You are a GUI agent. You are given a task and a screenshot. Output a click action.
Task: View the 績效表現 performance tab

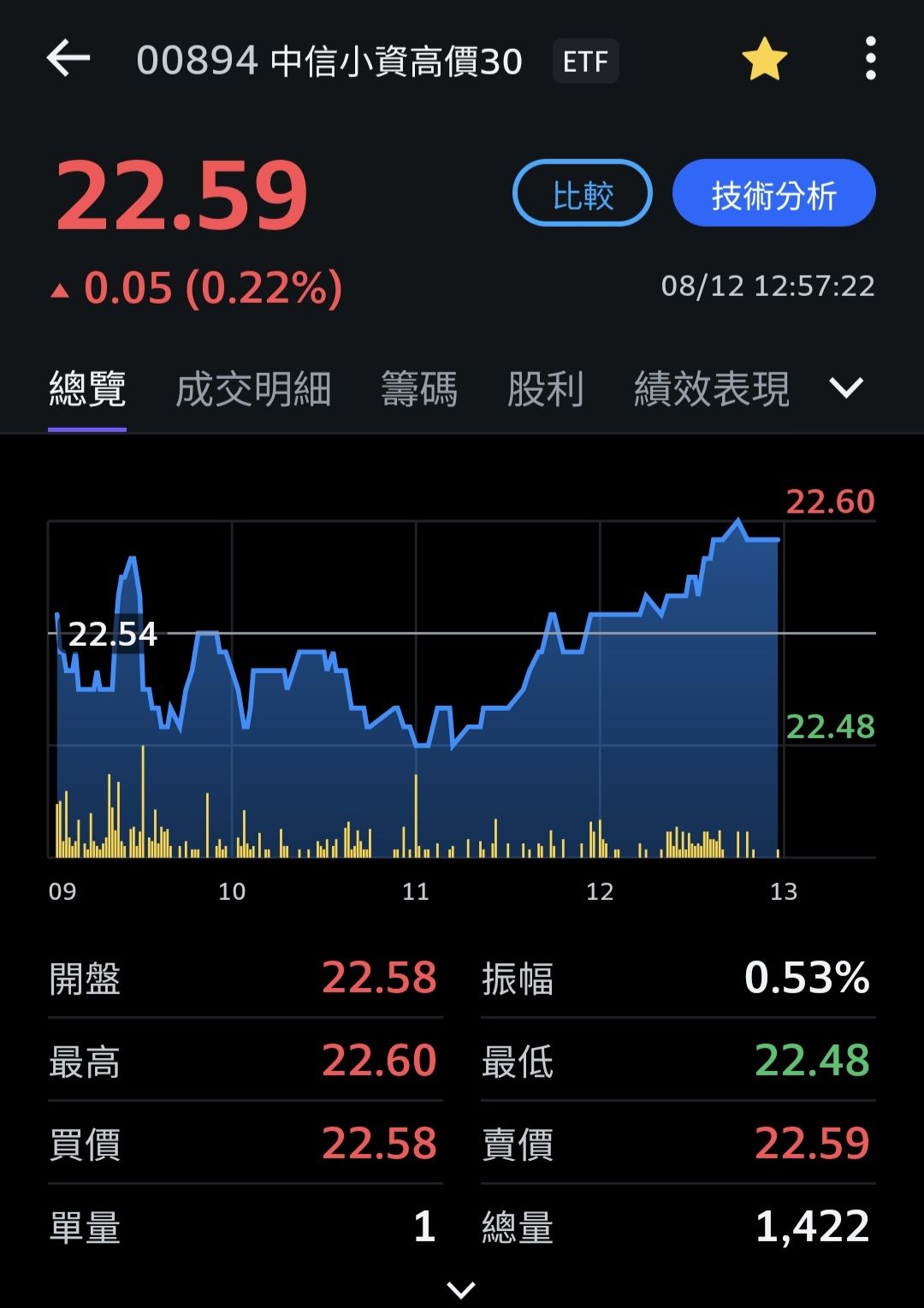point(711,390)
